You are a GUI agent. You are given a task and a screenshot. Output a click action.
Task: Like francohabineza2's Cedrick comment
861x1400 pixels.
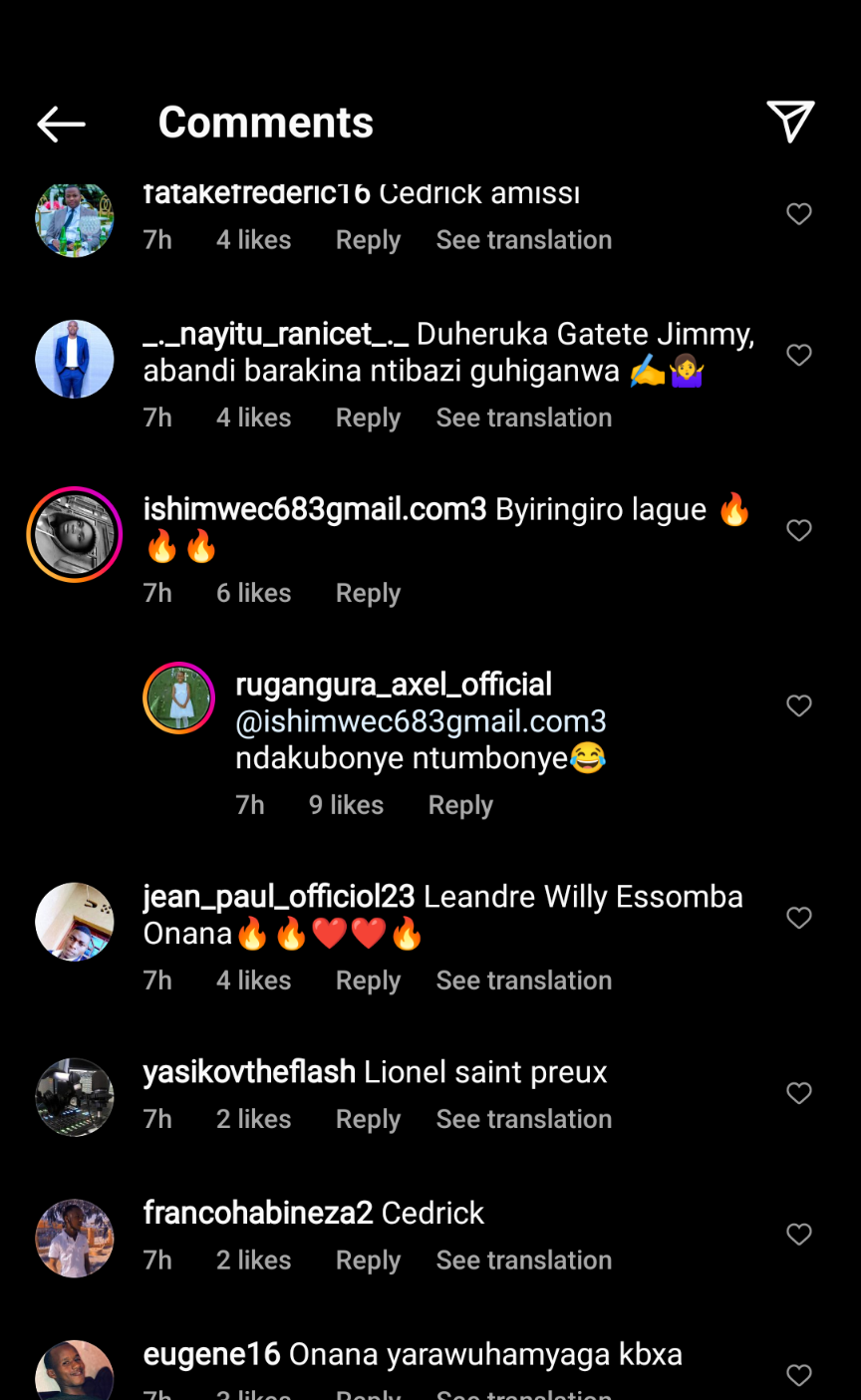799,1235
